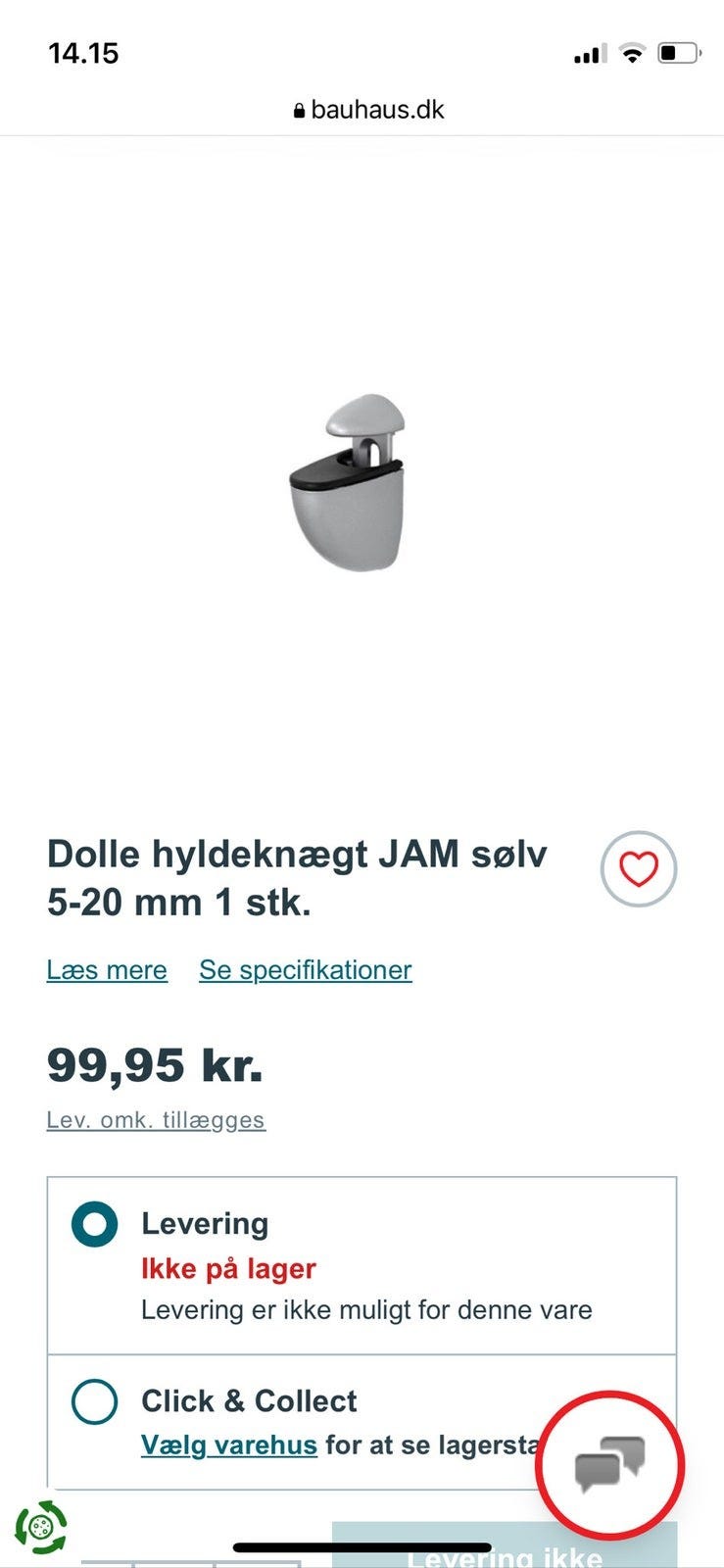The width and height of the screenshot is (724, 1568).
Task: Expand Se specifikationer details
Action: pos(305,969)
